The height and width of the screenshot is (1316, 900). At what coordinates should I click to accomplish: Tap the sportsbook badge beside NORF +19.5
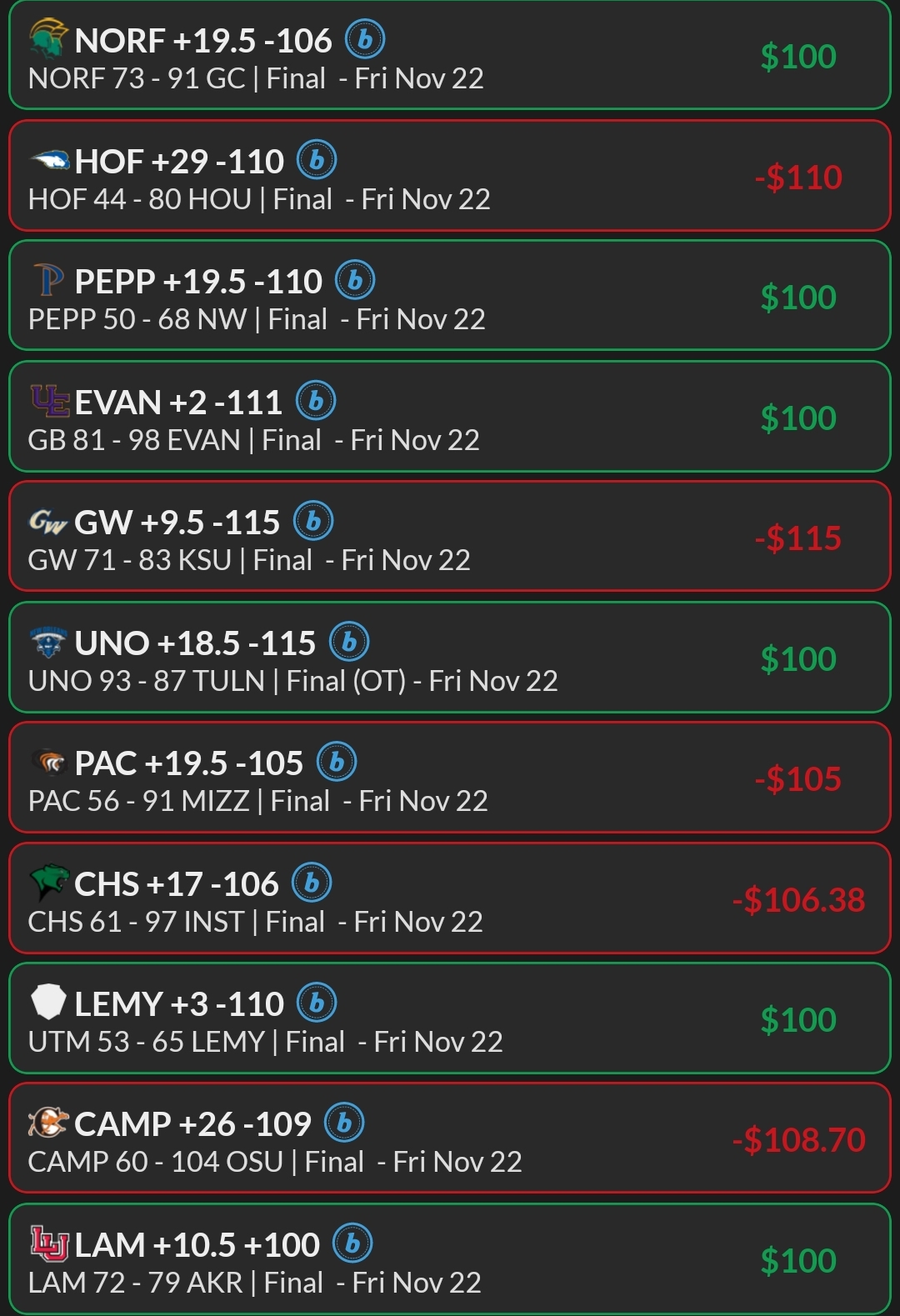click(365, 39)
